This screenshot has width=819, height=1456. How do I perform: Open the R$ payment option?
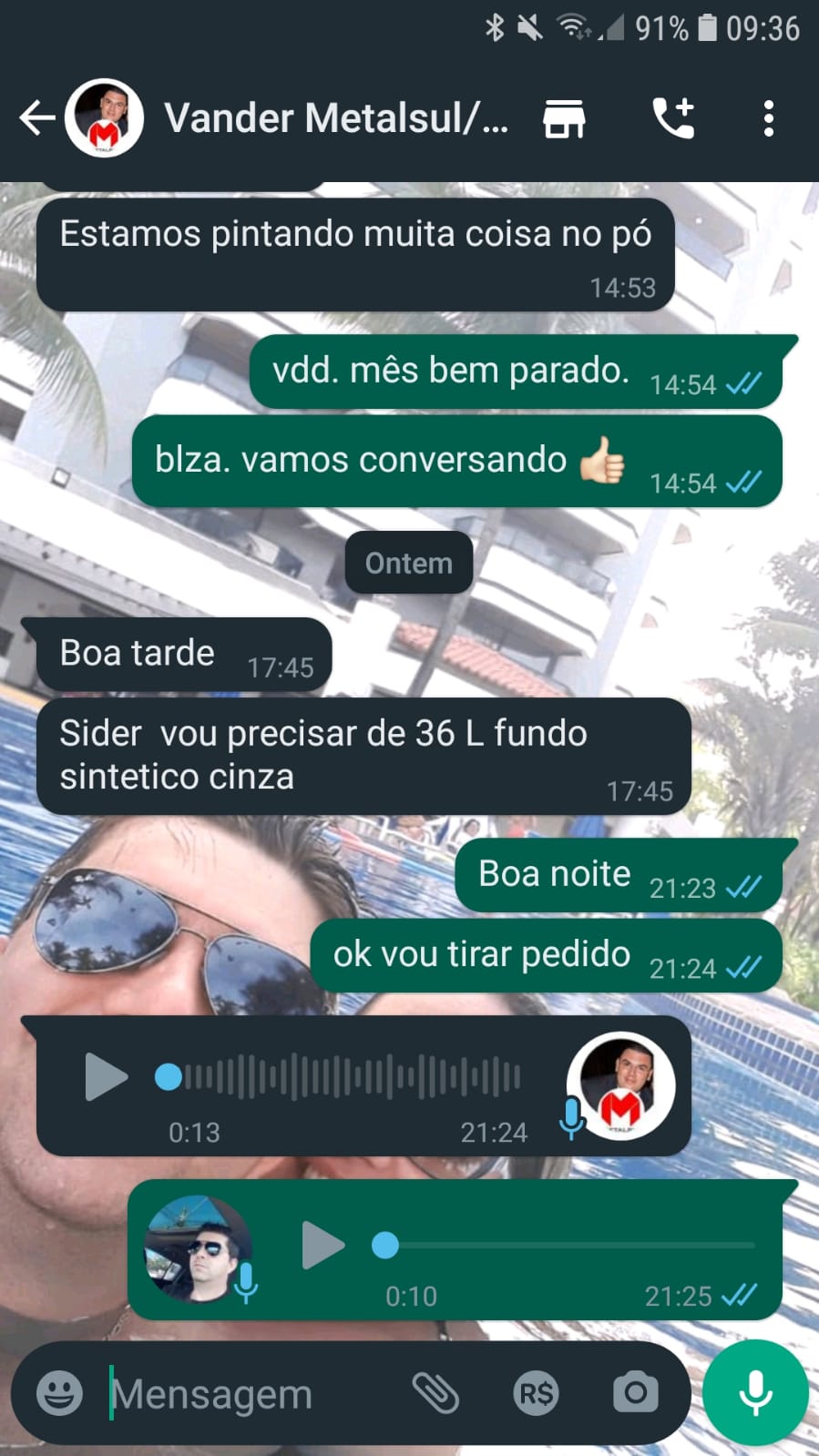pos(536,1392)
